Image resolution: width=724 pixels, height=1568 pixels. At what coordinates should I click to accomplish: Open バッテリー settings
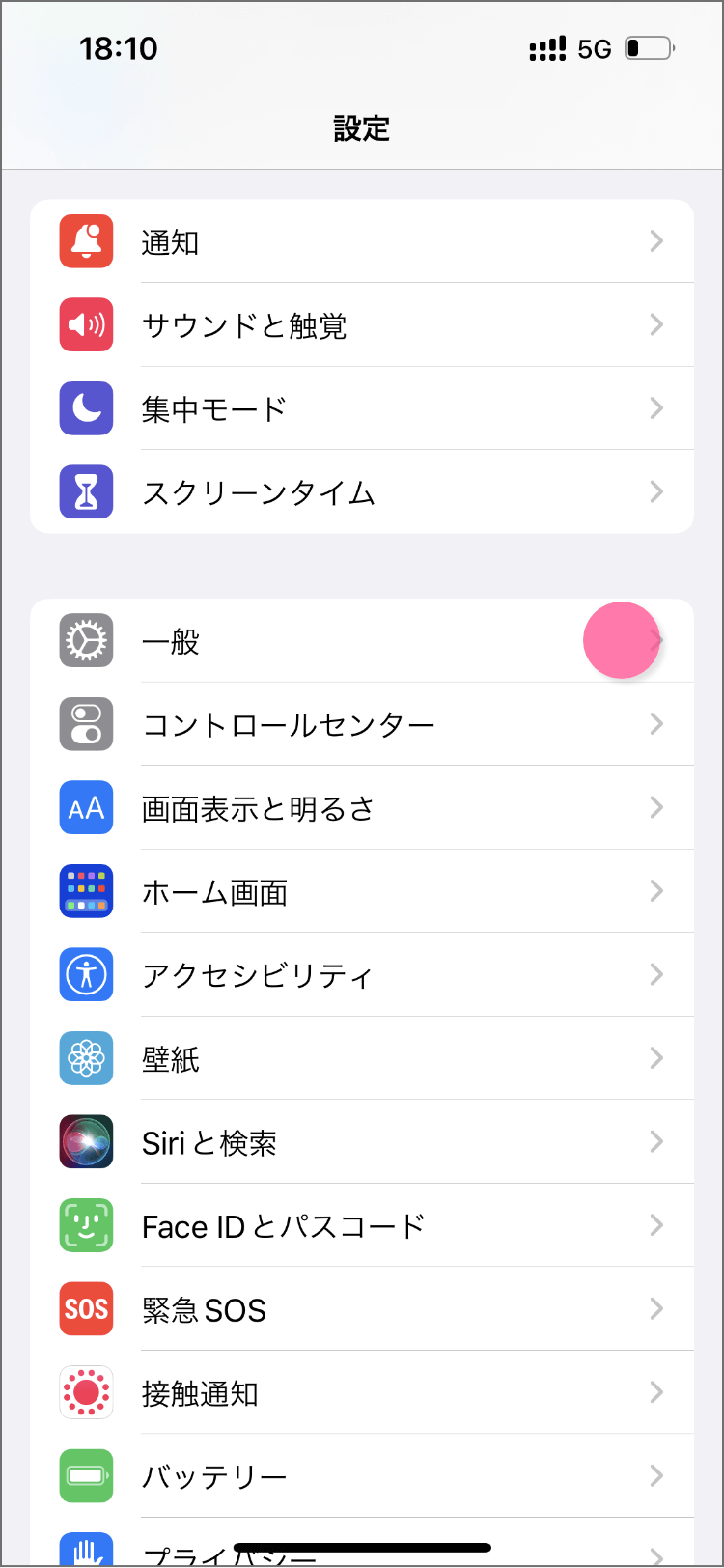pyautogui.click(x=362, y=1476)
